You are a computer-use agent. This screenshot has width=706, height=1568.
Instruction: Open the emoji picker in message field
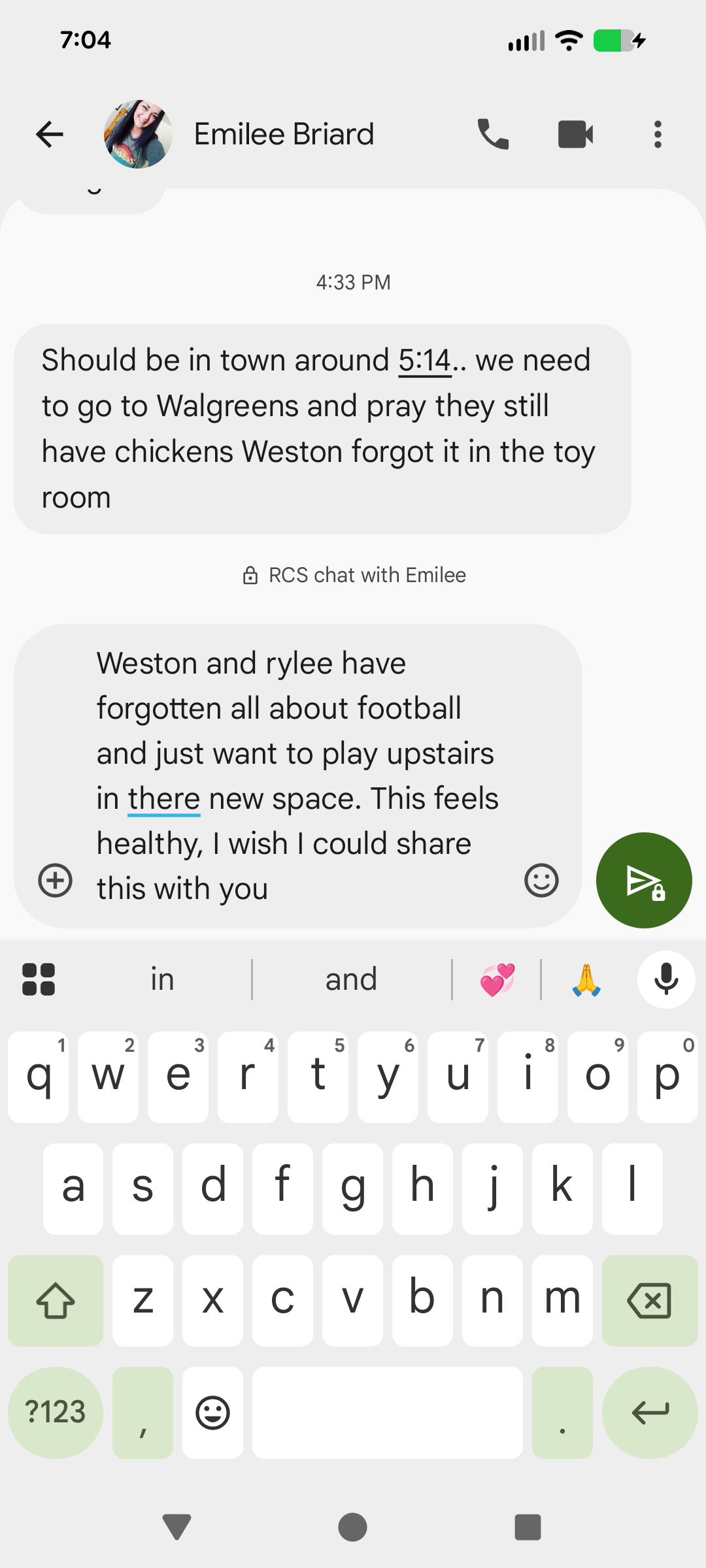tap(541, 880)
